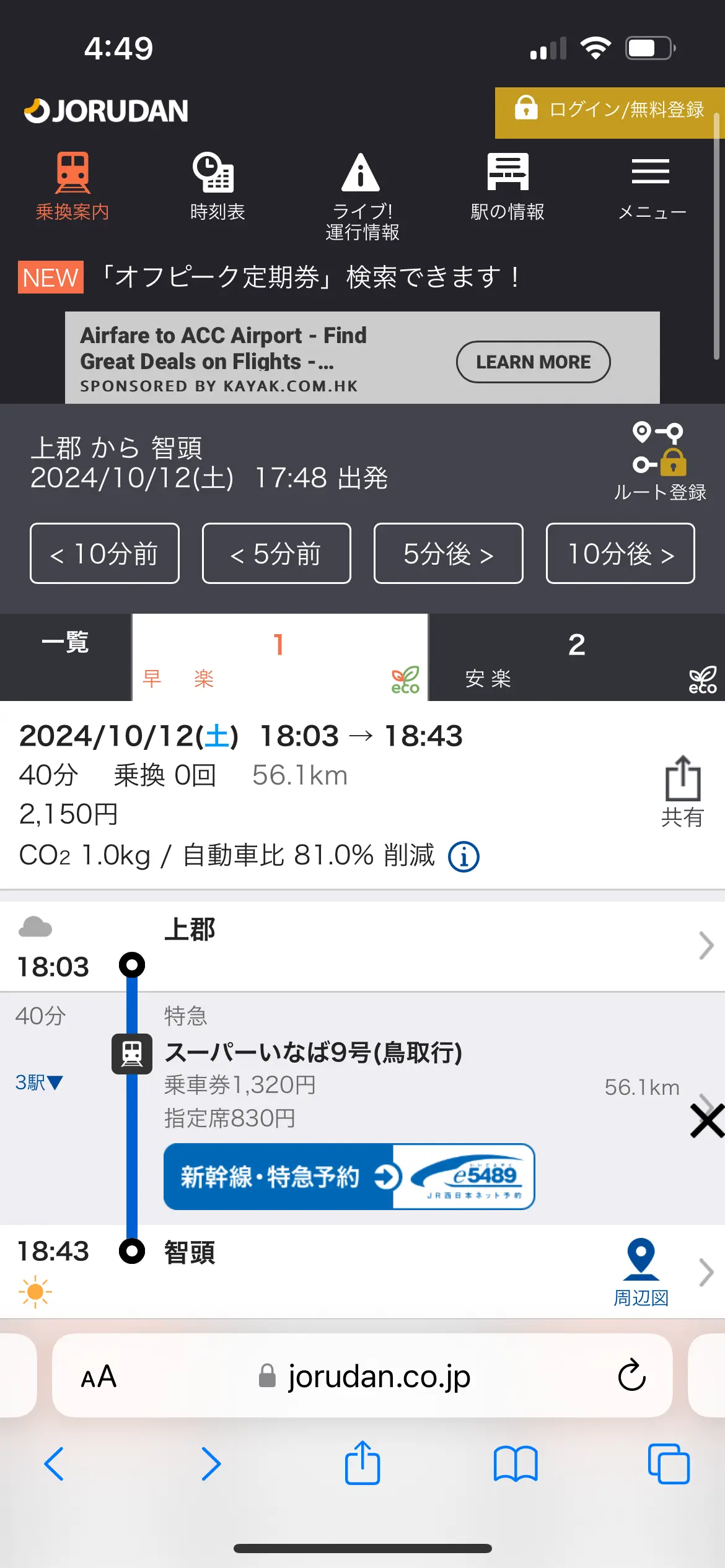Reload the page in Safari
The width and height of the screenshot is (725, 1568).
631,1375
